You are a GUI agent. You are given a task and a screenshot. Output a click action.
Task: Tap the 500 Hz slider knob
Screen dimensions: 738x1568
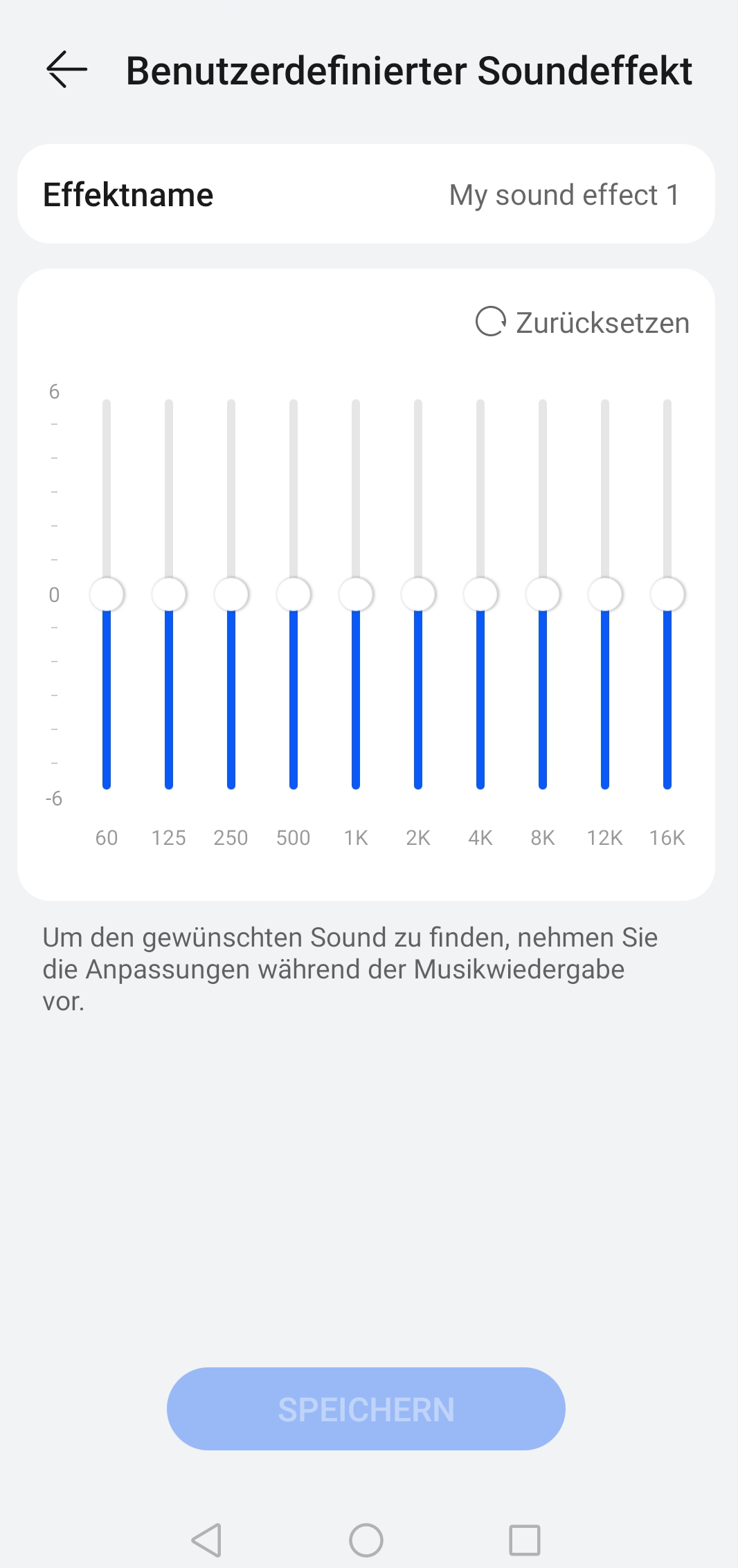294,594
